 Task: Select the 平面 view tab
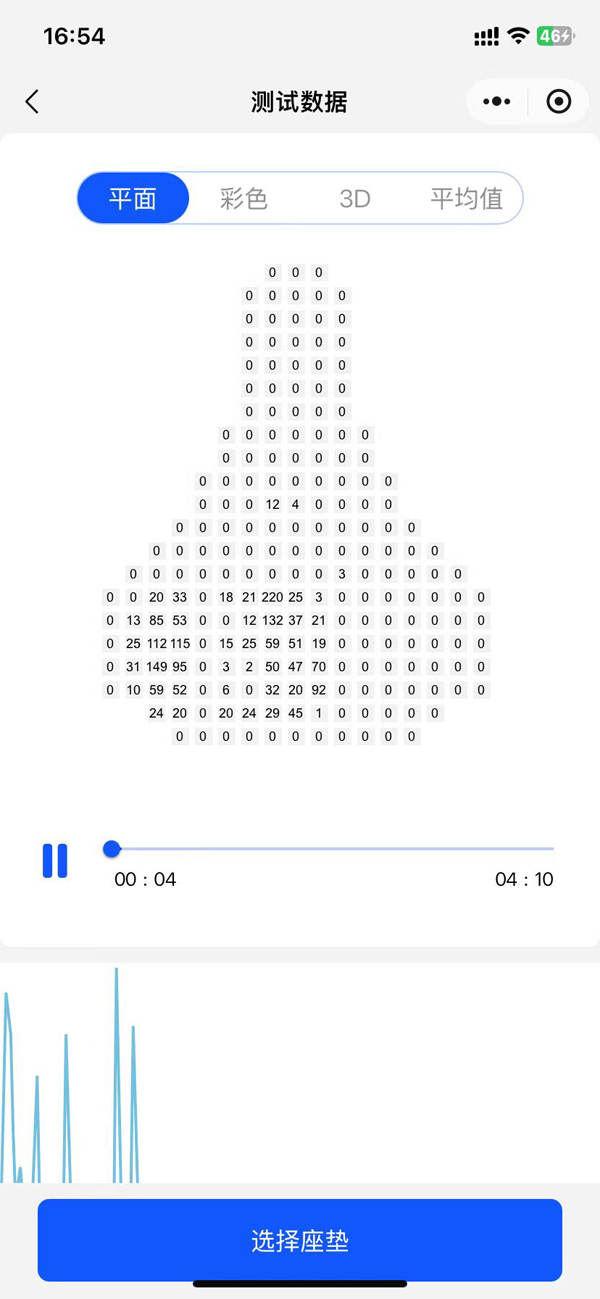coord(133,198)
